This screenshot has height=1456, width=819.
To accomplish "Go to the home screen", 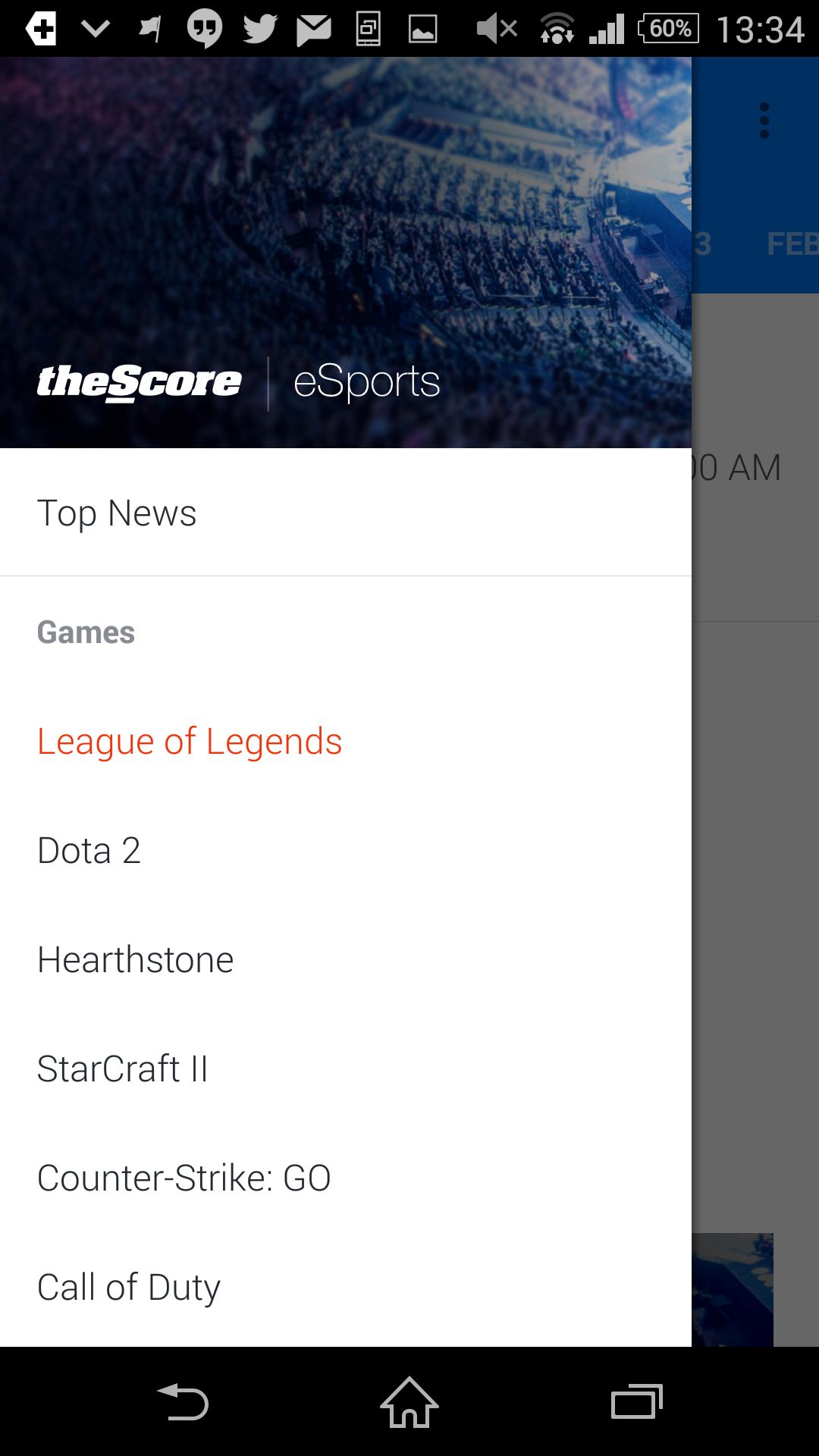I will point(409,1401).
